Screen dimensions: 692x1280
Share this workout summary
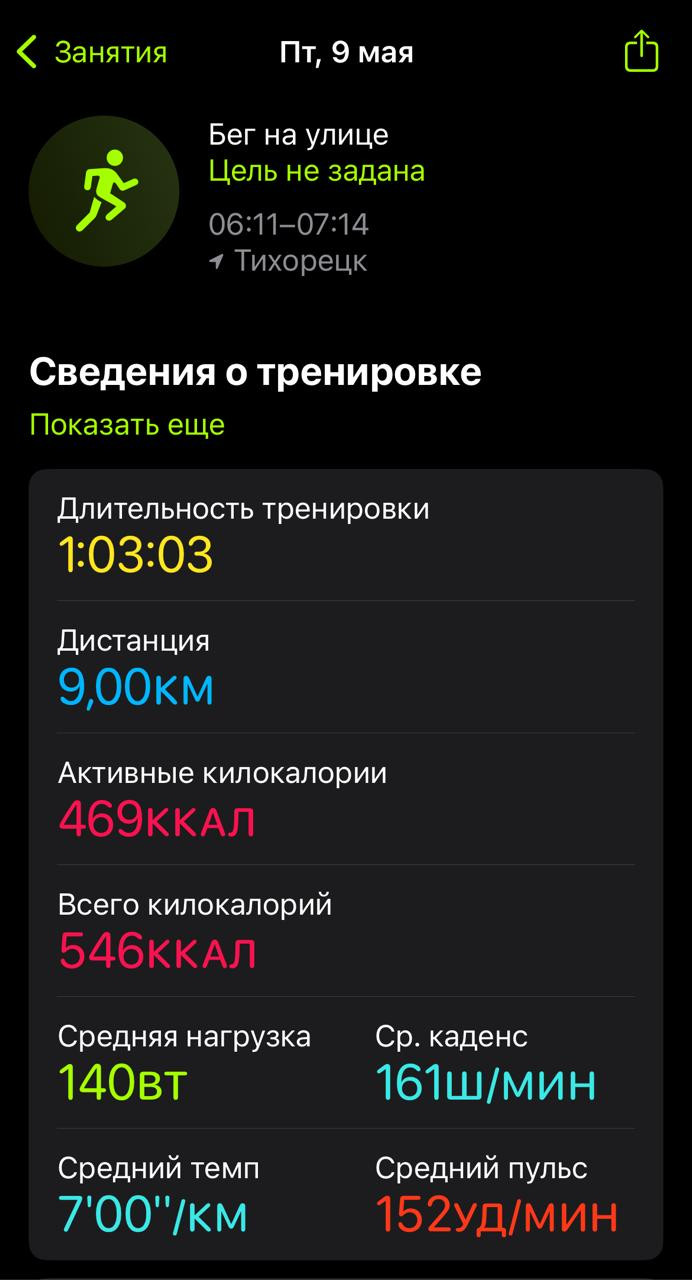tap(641, 50)
